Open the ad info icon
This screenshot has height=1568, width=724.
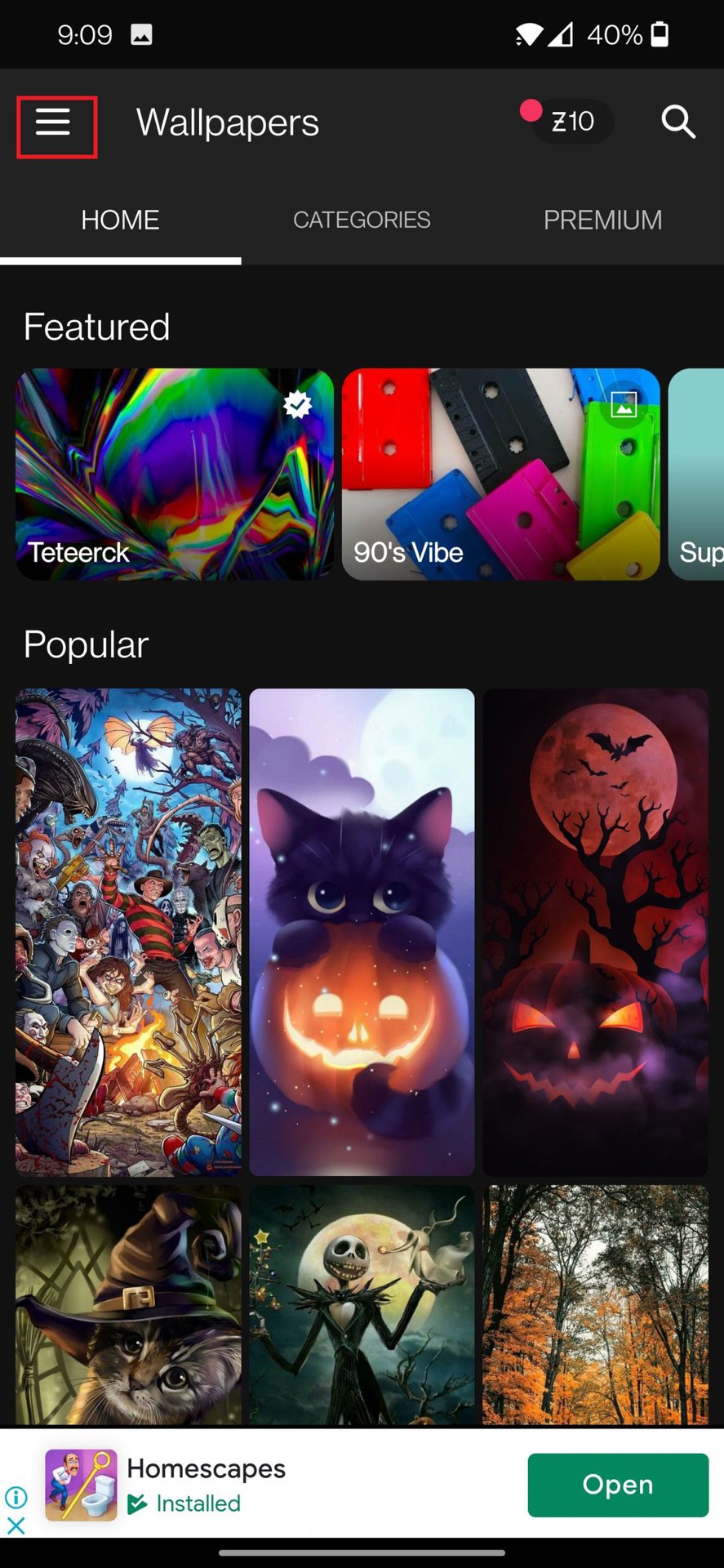click(x=16, y=1497)
